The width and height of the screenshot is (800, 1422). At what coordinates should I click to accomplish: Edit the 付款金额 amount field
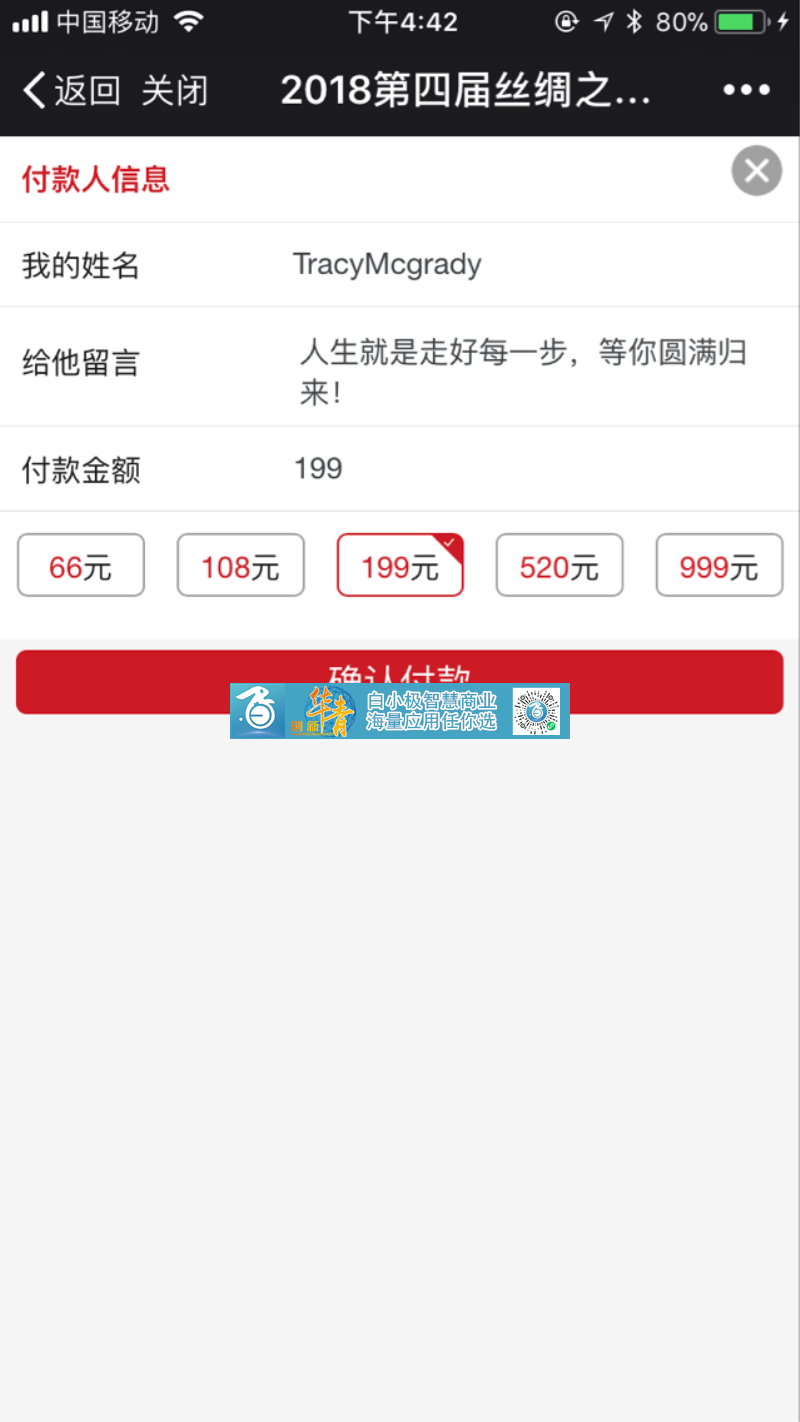click(x=530, y=469)
